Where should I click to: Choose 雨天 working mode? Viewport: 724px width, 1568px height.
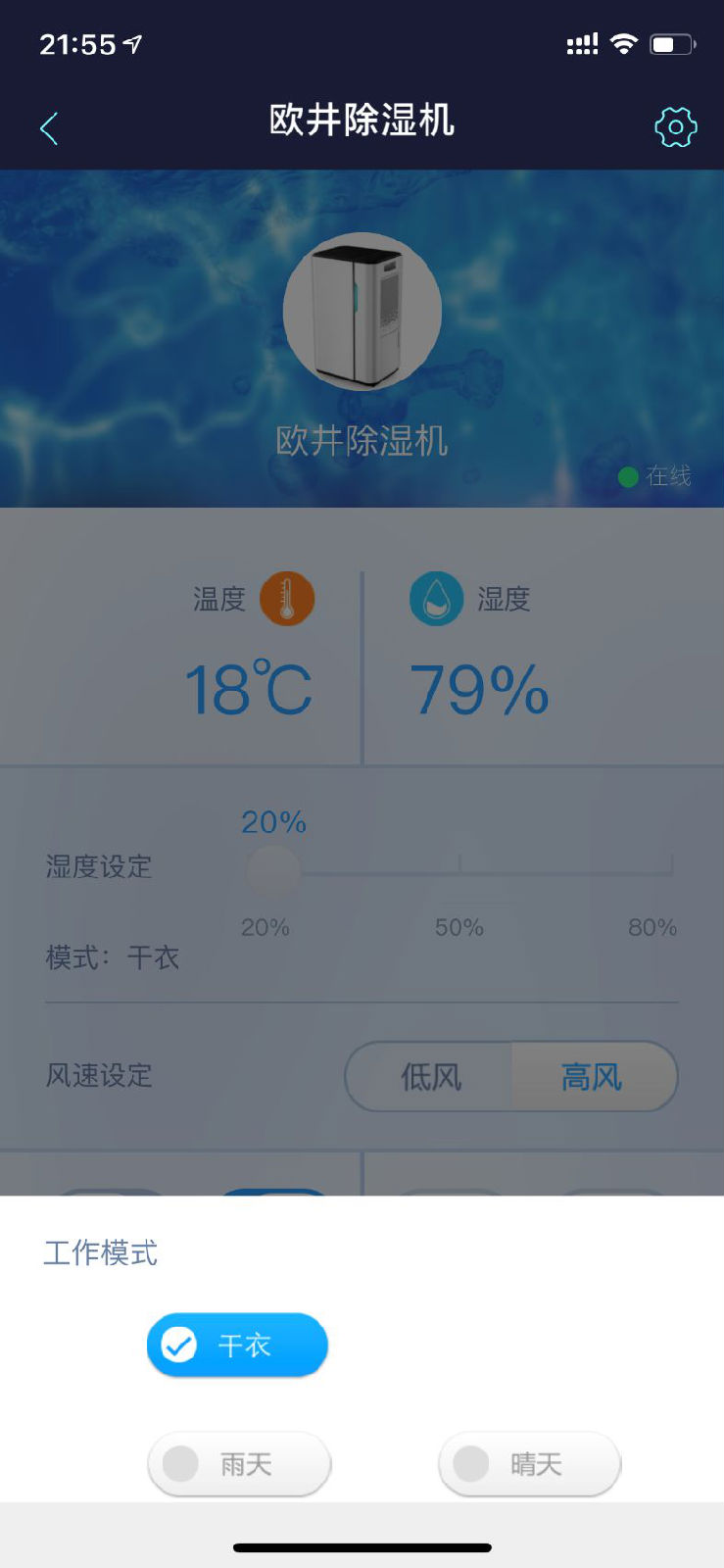(x=239, y=1464)
